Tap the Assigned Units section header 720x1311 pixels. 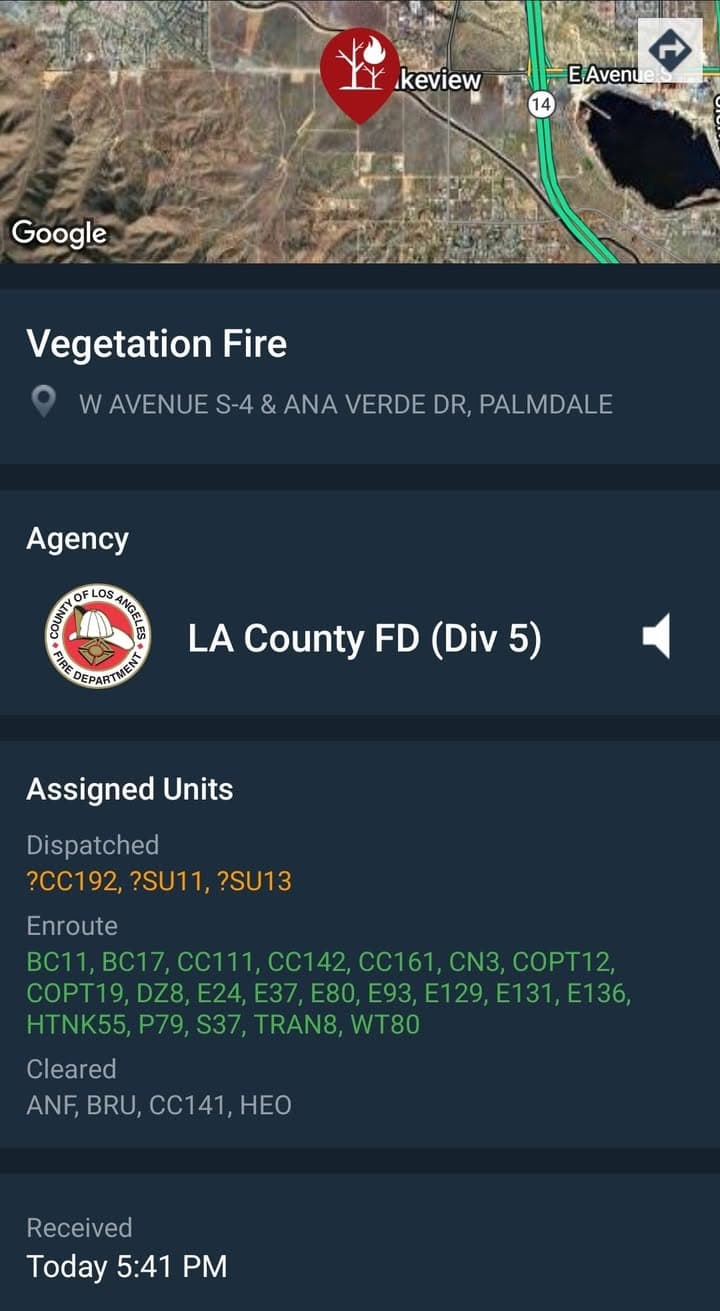click(129, 789)
